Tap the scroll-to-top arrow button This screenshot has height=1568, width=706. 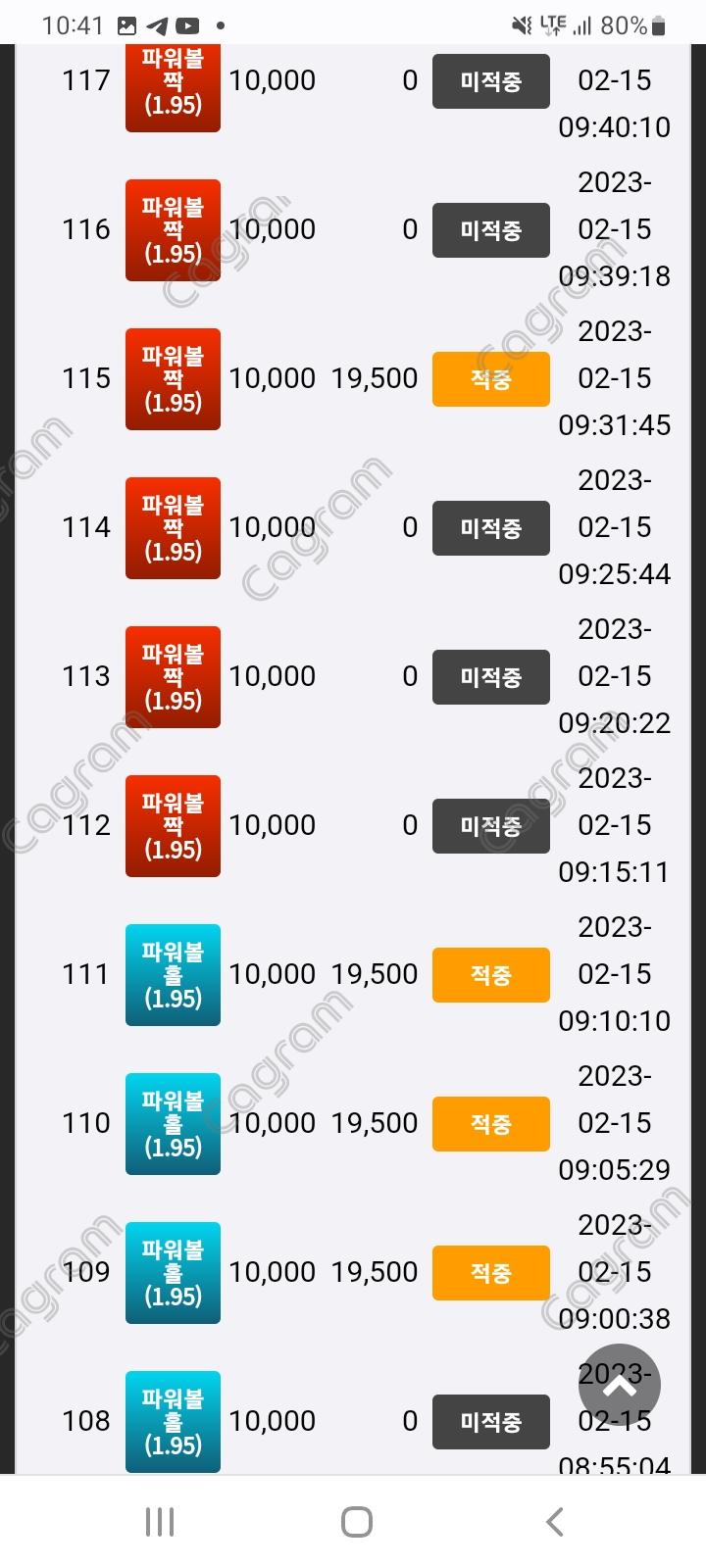619,1385
